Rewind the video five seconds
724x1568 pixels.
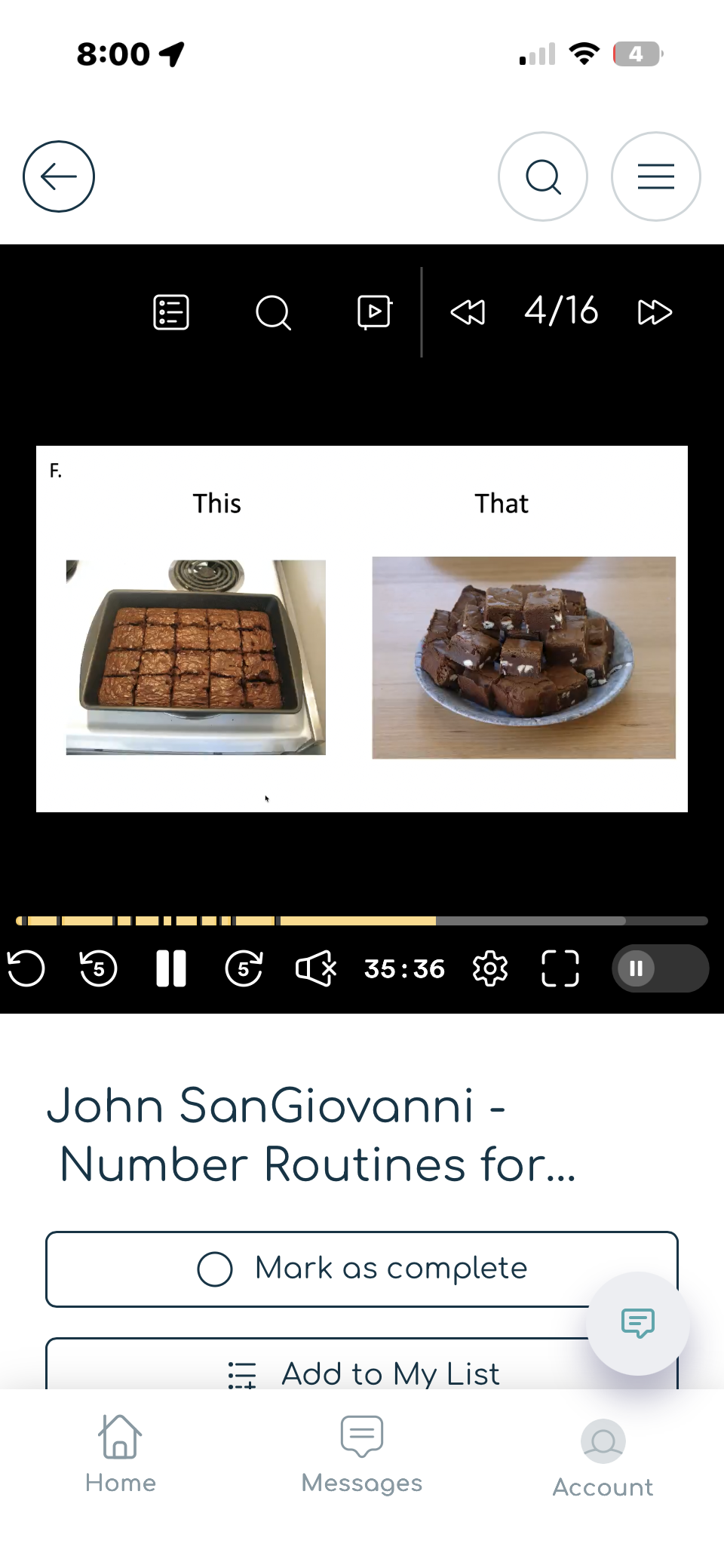pyautogui.click(x=99, y=968)
